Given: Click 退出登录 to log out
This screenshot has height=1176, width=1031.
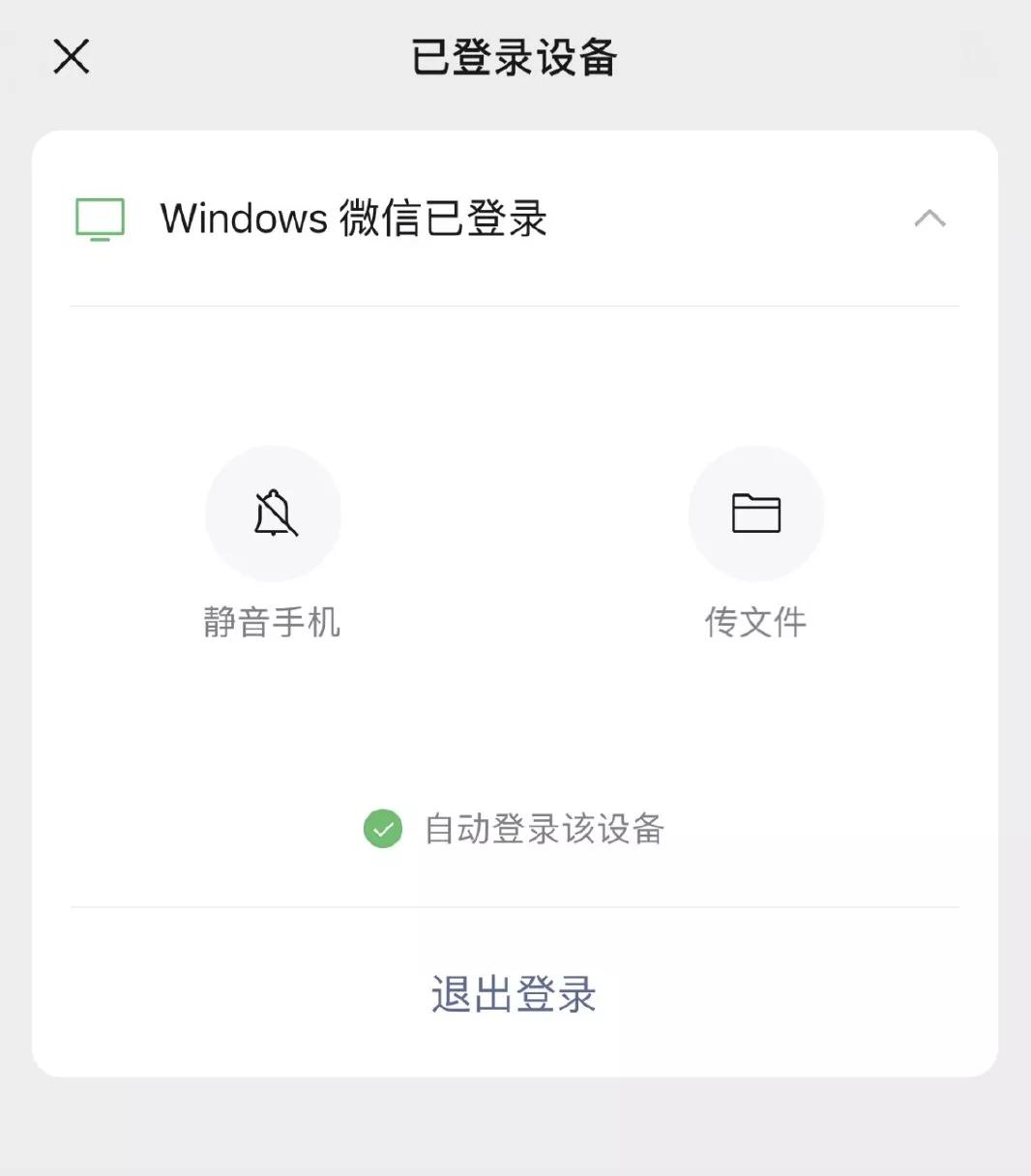Looking at the screenshot, I should coord(513,994).
